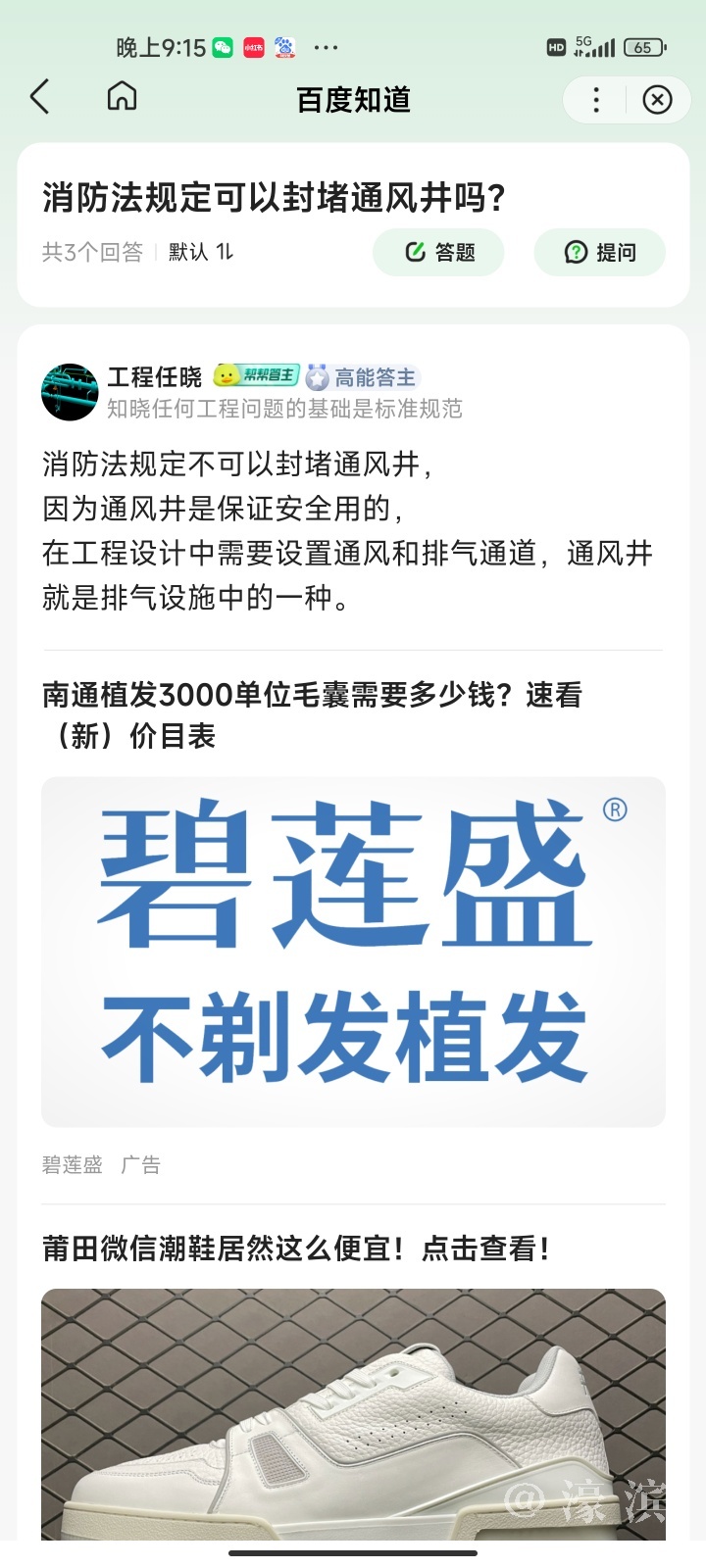Open the home icon in header
Image resolution: width=706 pixels, height=1568 pixels.
tap(122, 97)
